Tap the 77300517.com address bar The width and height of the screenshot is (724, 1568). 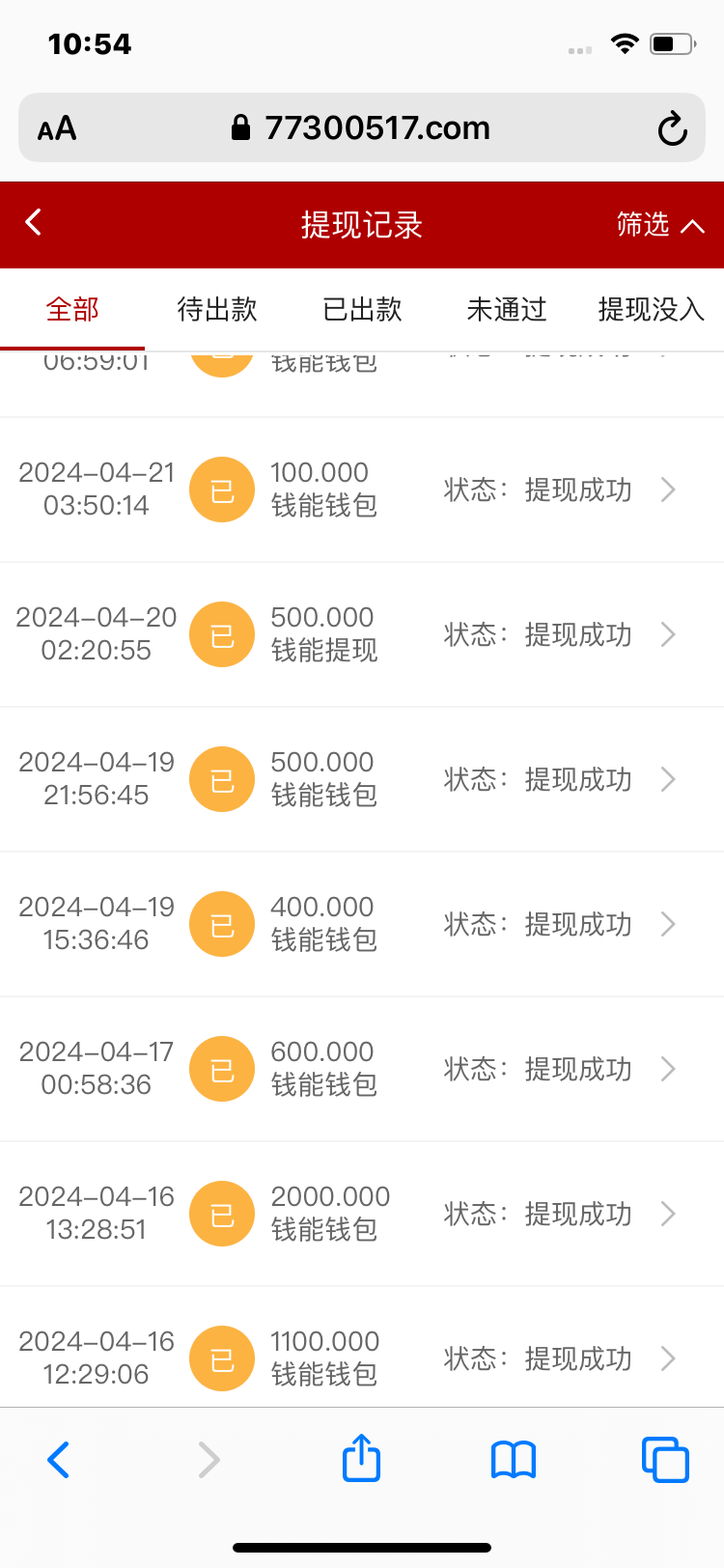coord(362,128)
